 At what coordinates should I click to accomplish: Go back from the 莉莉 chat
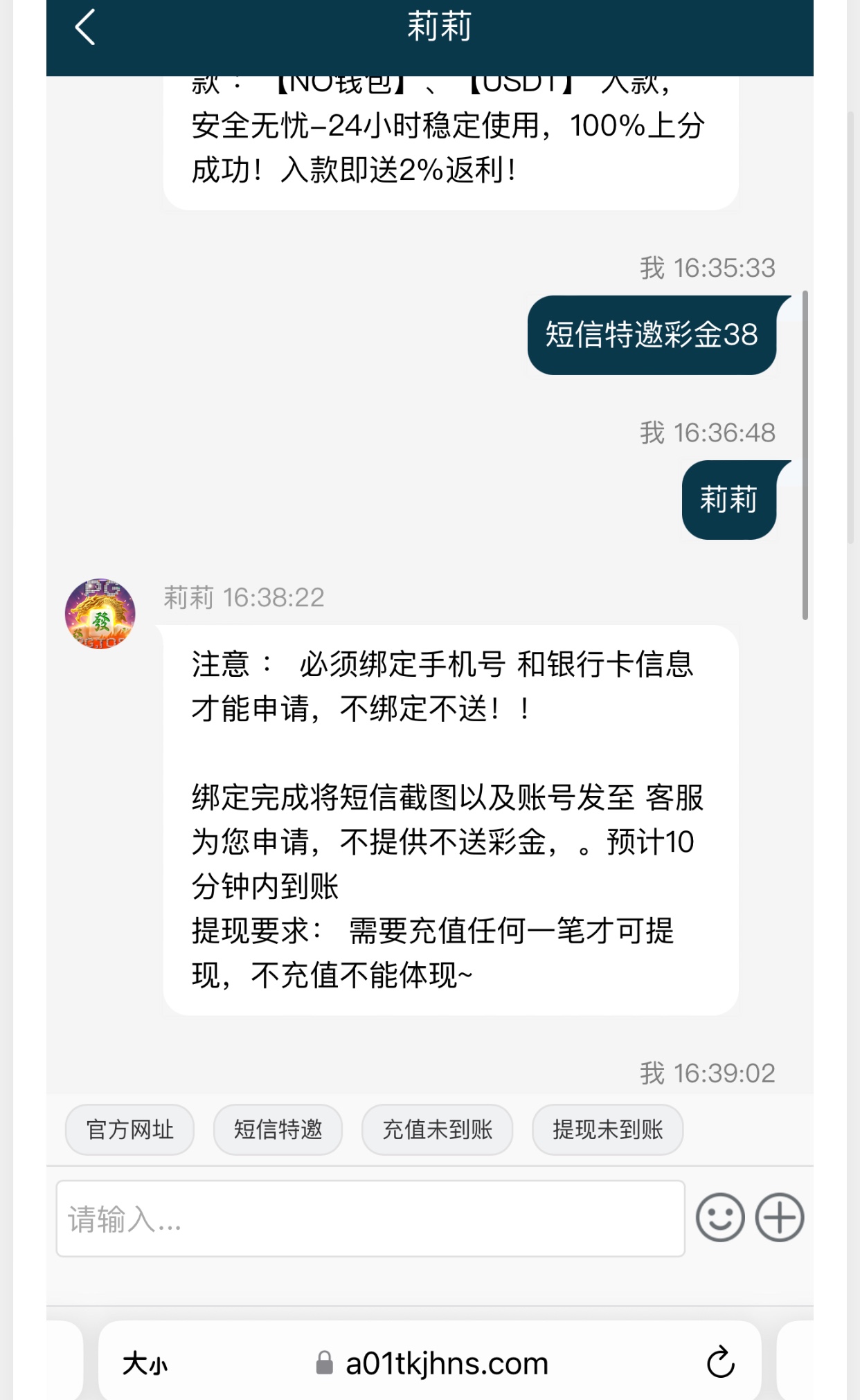coord(84,28)
